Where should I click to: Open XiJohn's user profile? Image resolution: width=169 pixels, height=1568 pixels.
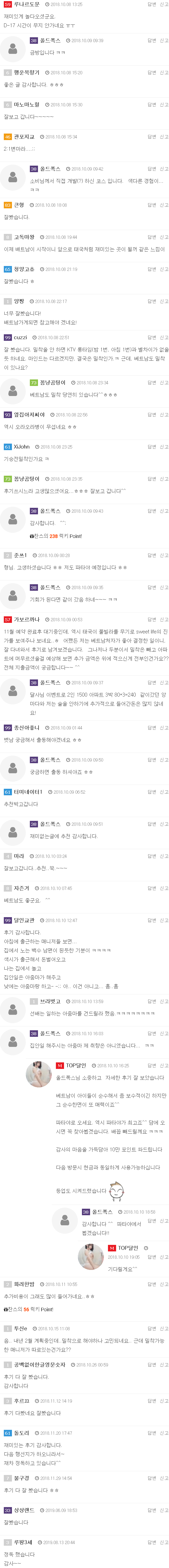click(x=21, y=447)
